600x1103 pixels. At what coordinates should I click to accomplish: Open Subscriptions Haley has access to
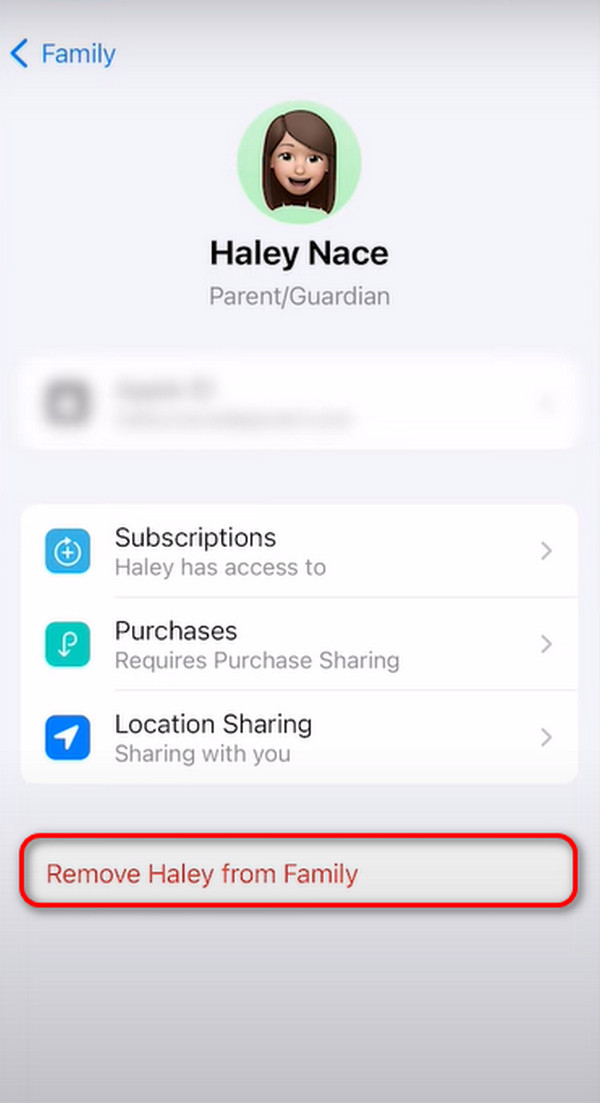pos(298,551)
